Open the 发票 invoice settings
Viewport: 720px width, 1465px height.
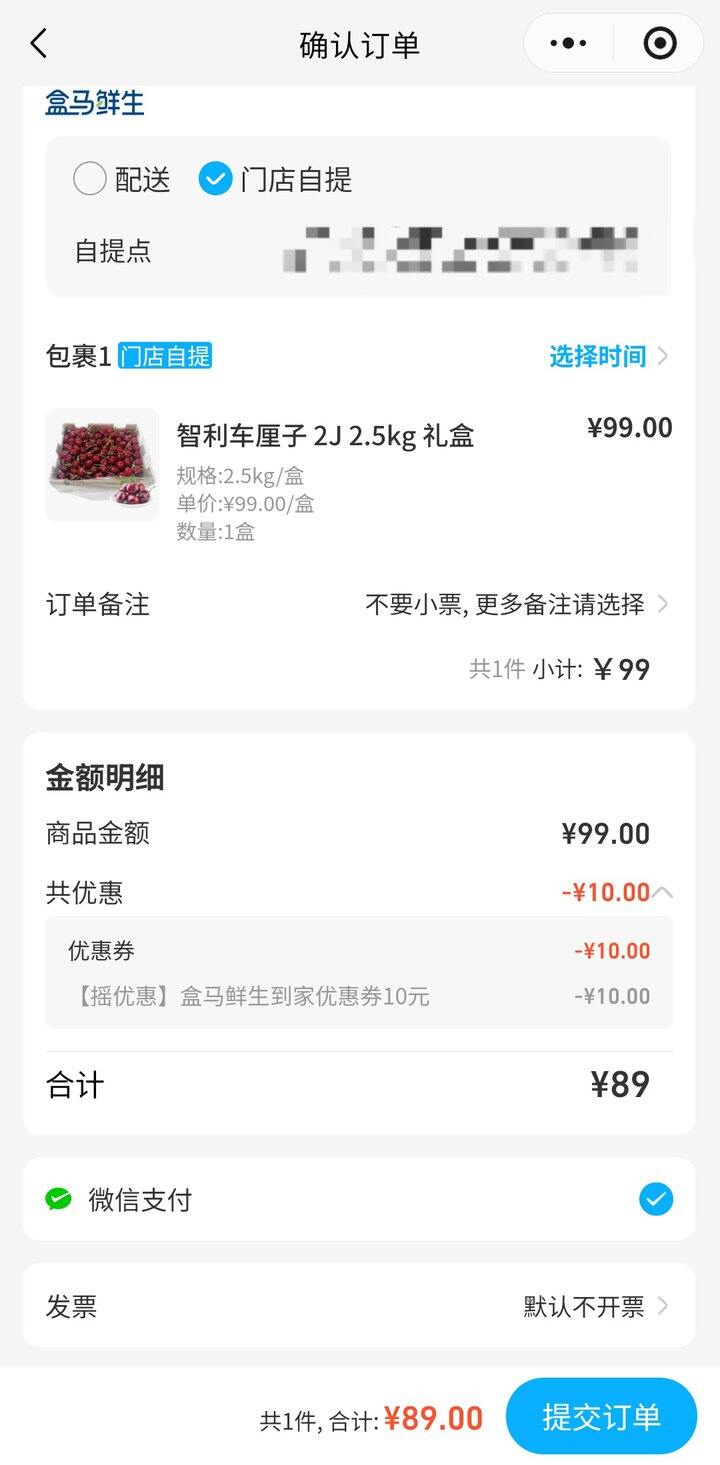click(358, 1306)
